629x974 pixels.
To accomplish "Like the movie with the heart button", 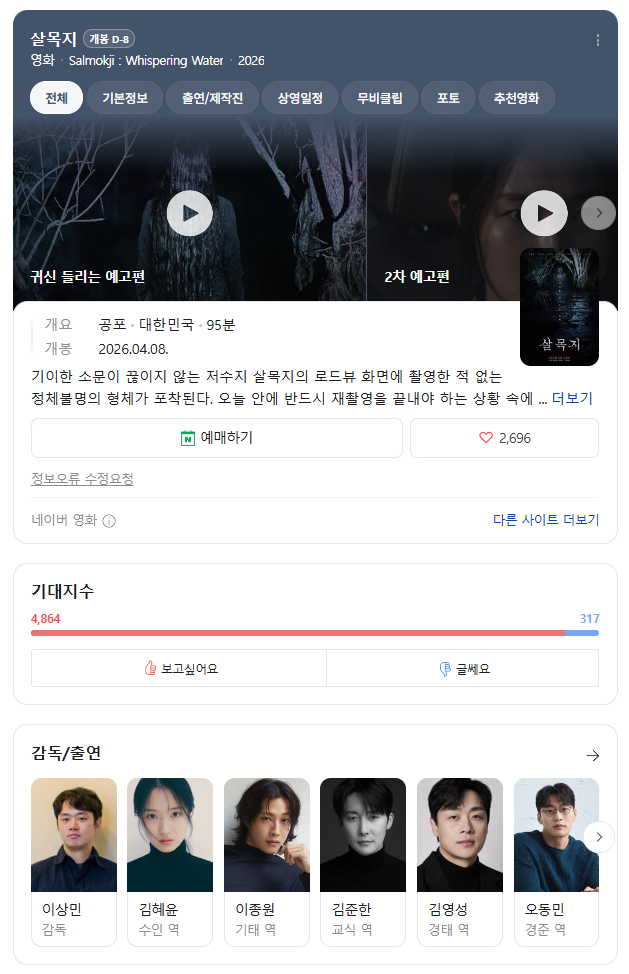I will [x=504, y=438].
